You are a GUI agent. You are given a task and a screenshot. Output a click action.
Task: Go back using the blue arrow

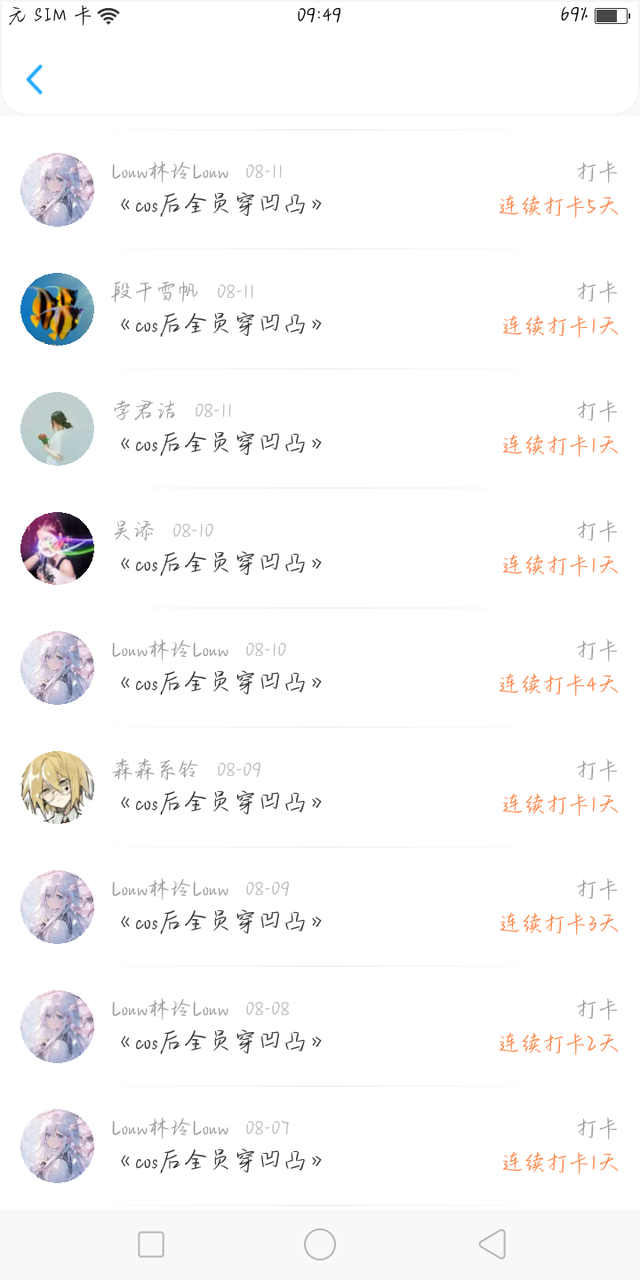click(35, 79)
